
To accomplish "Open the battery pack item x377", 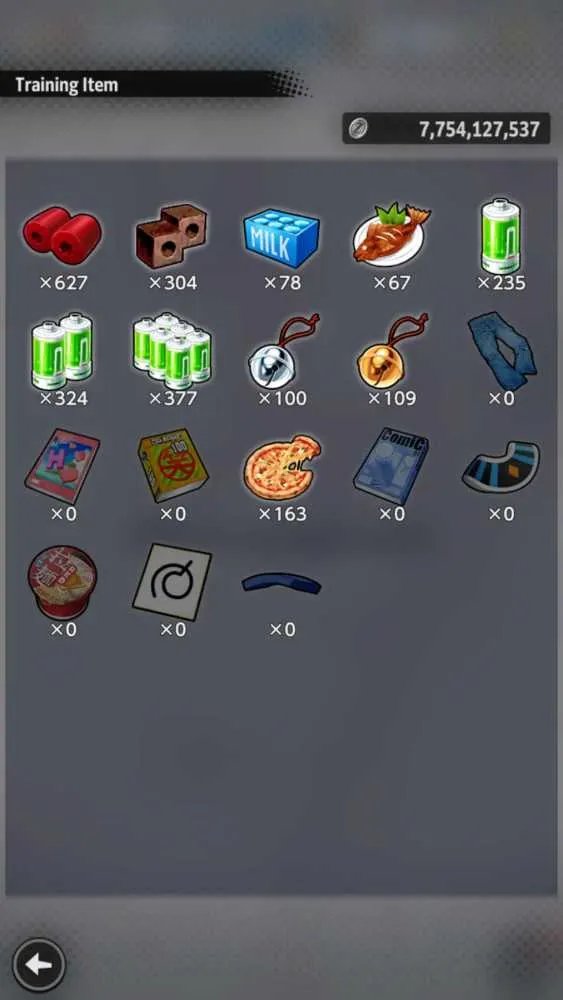I will click(x=172, y=350).
